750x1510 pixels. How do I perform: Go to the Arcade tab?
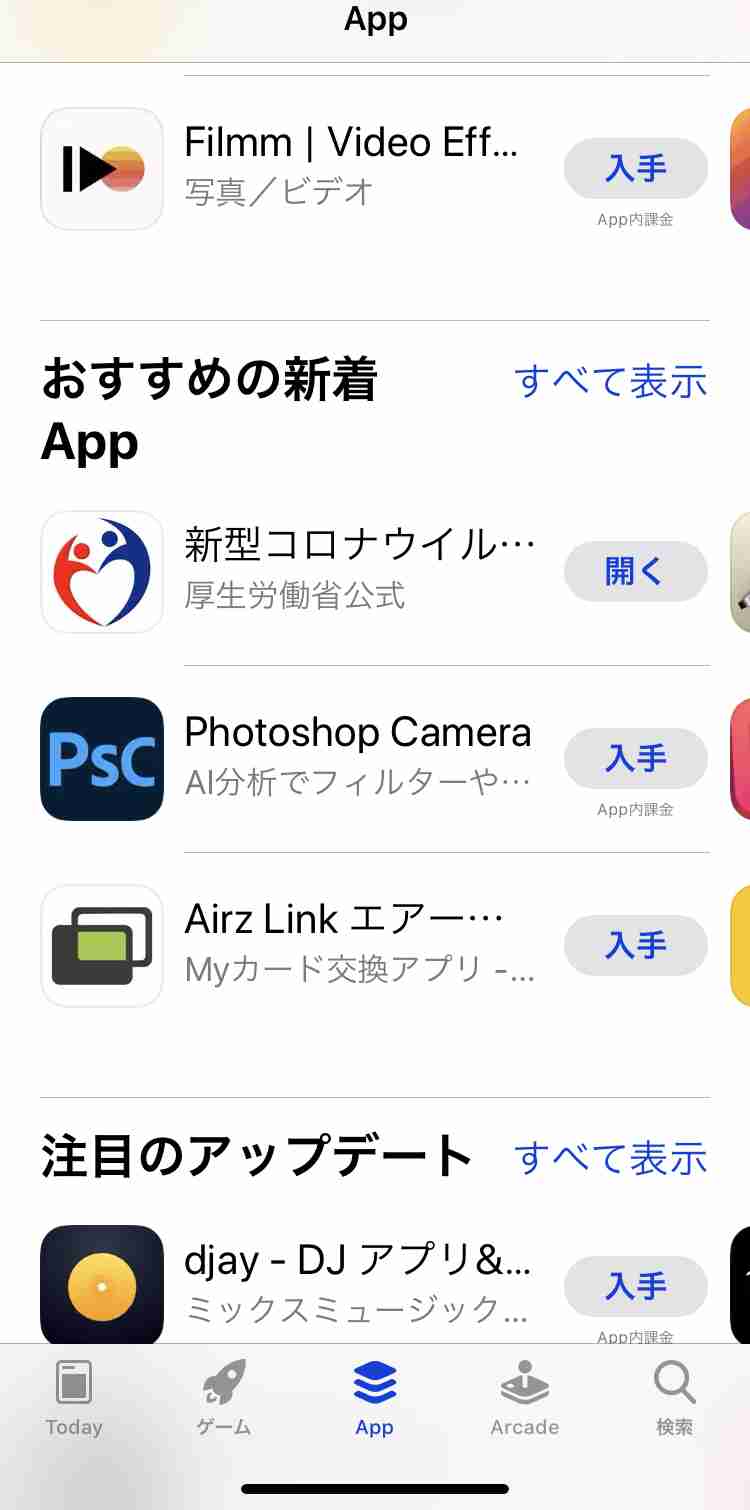(x=525, y=1398)
